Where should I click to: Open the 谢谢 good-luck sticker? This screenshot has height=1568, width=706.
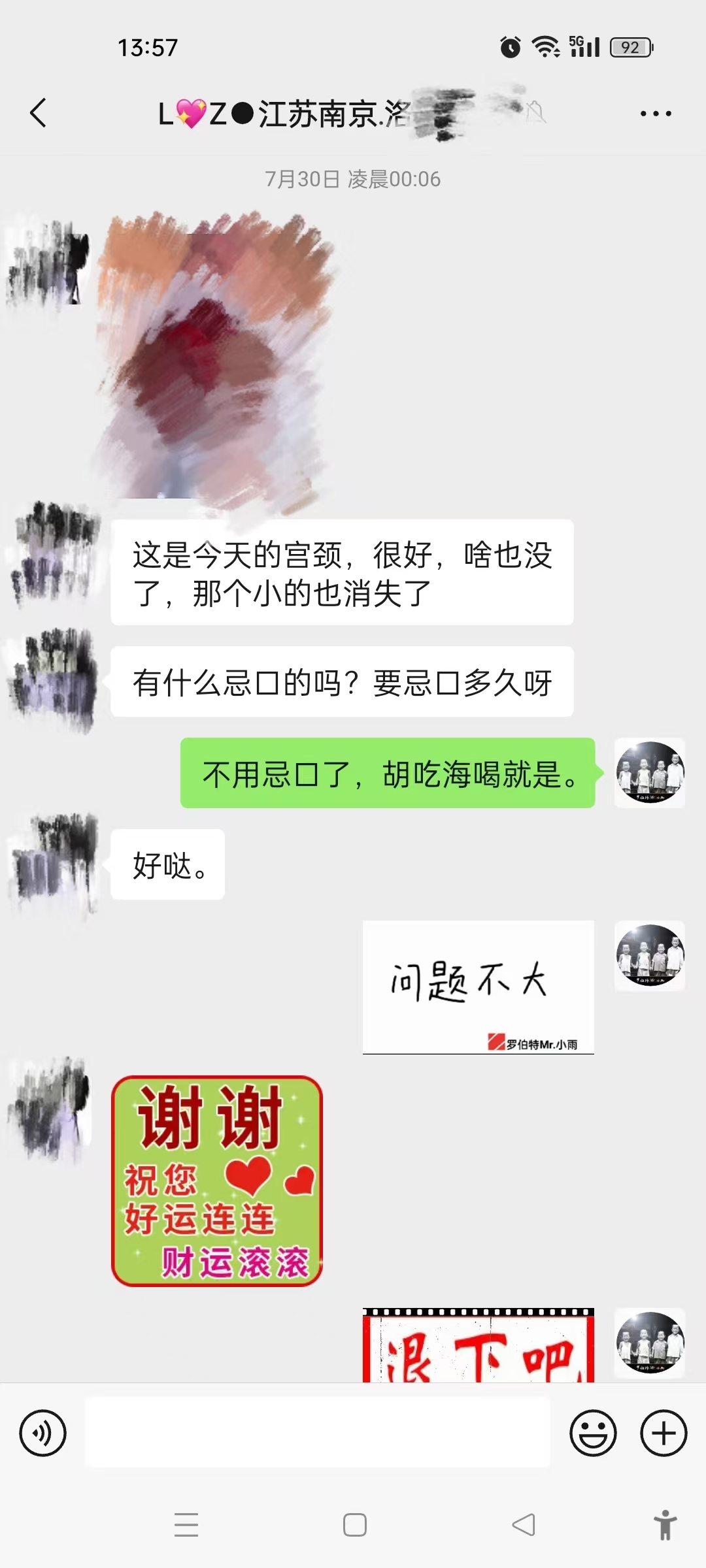(x=217, y=1181)
